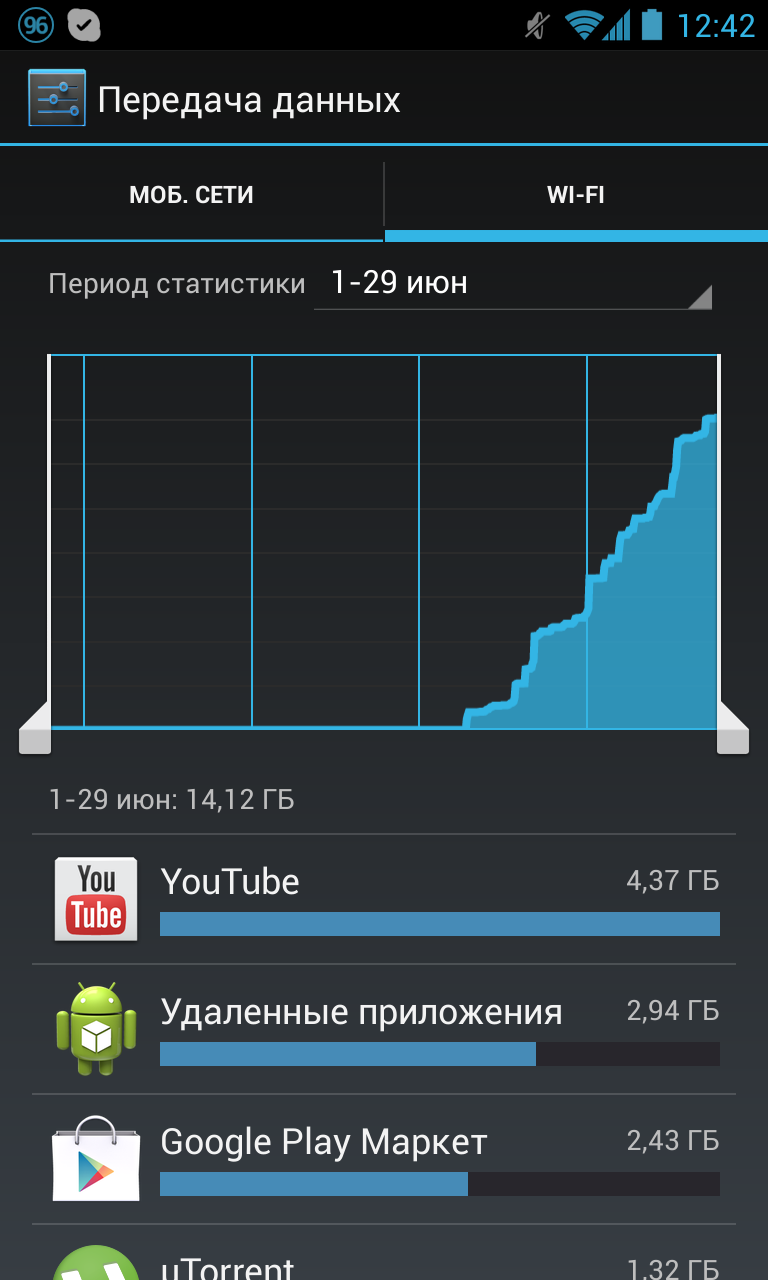The height and width of the screenshot is (1280, 768).
Task: Open Google Play Маркет usage details
Action: [x=384, y=1159]
